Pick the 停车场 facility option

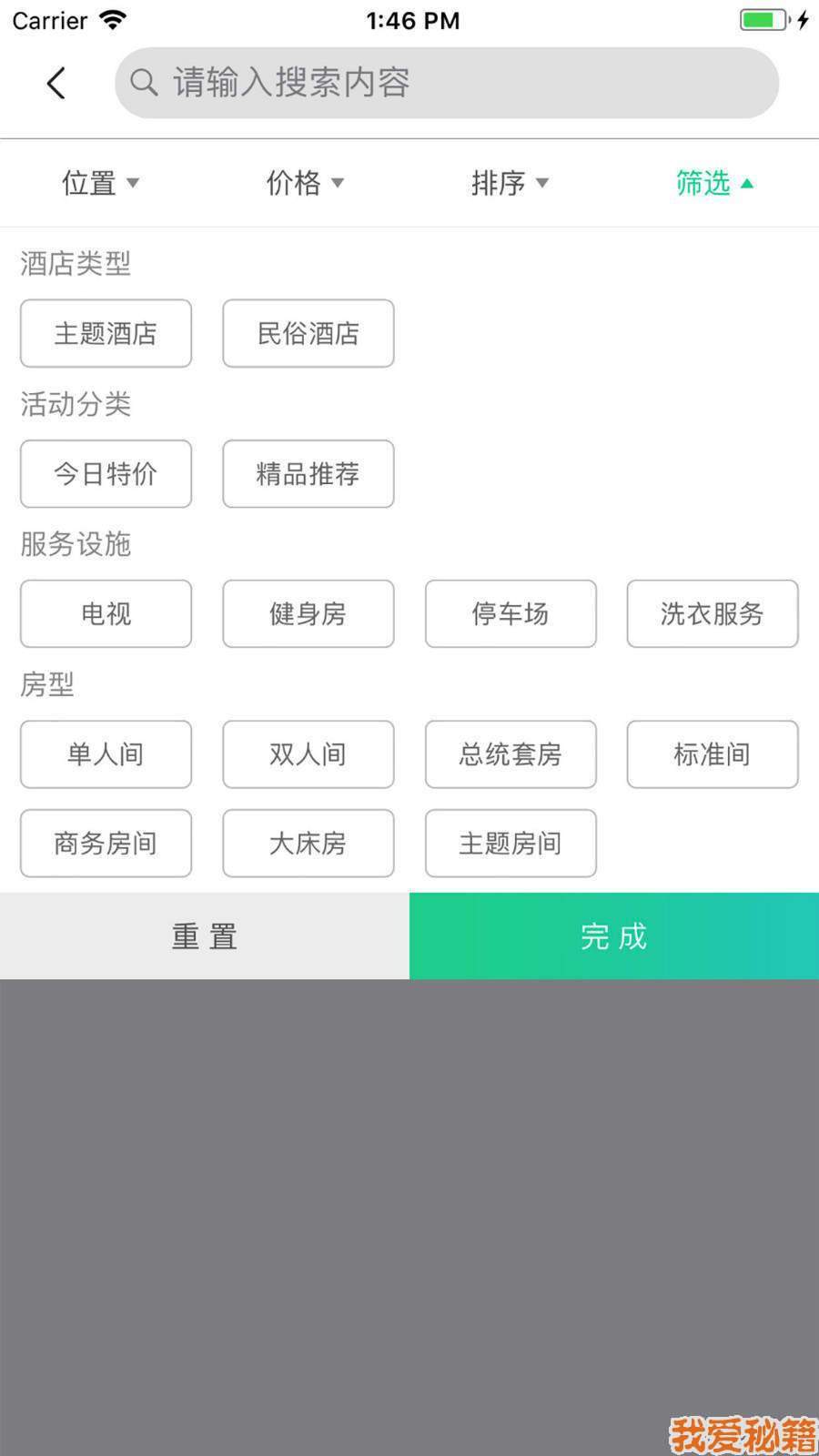pyautogui.click(x=511, y=613)
